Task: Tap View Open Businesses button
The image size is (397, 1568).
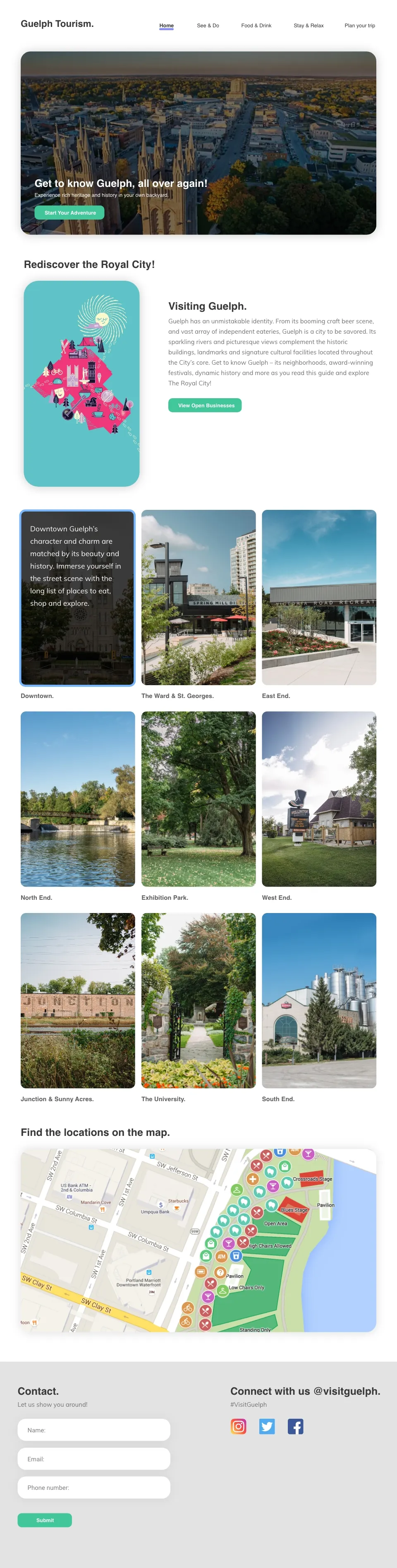Action: pyautogui.click(x=205, y=405)
